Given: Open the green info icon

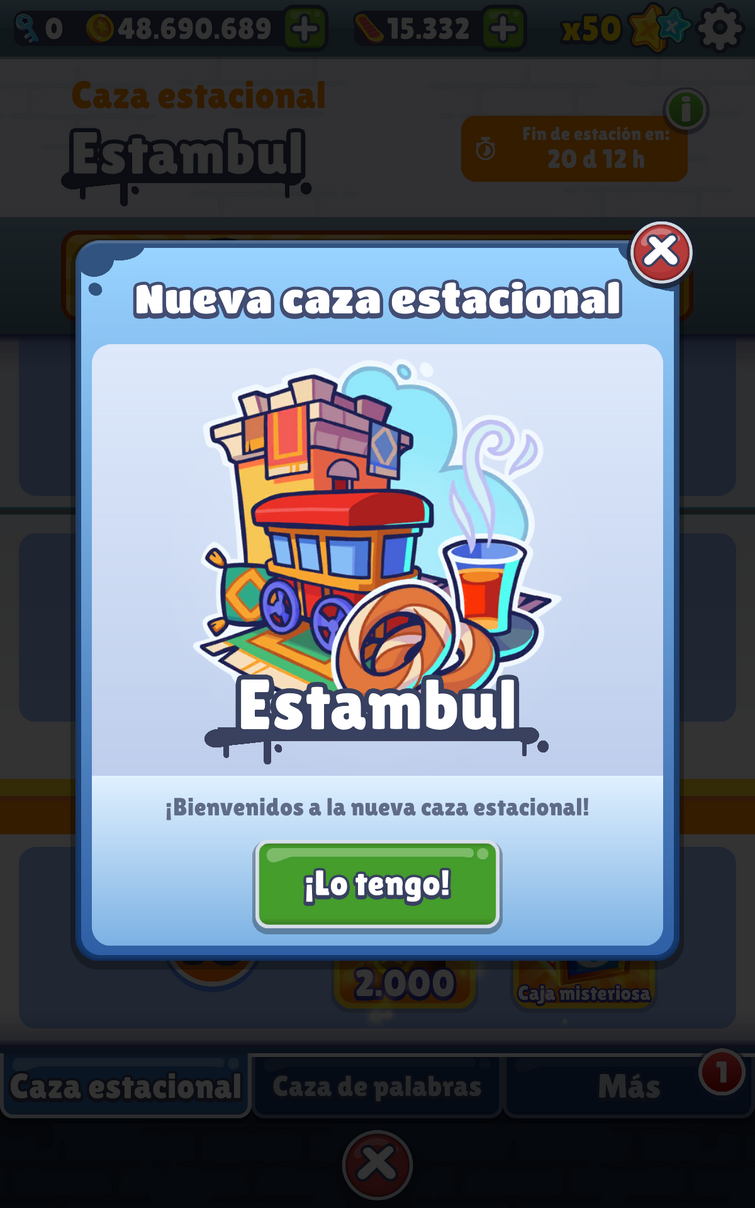Looking at the screenshot, I should tap(686, 111).
